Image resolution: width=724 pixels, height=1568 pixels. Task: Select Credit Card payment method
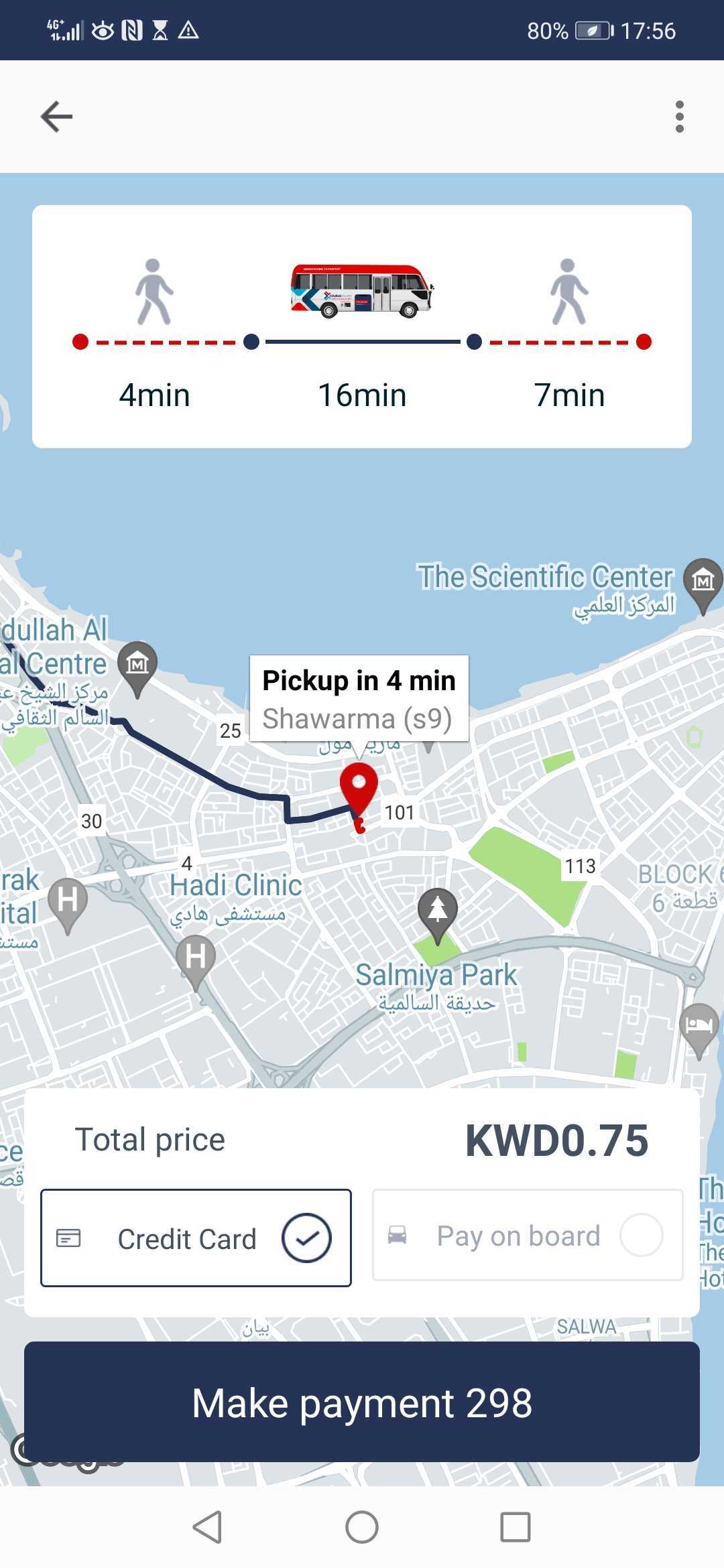[196, 1238]
